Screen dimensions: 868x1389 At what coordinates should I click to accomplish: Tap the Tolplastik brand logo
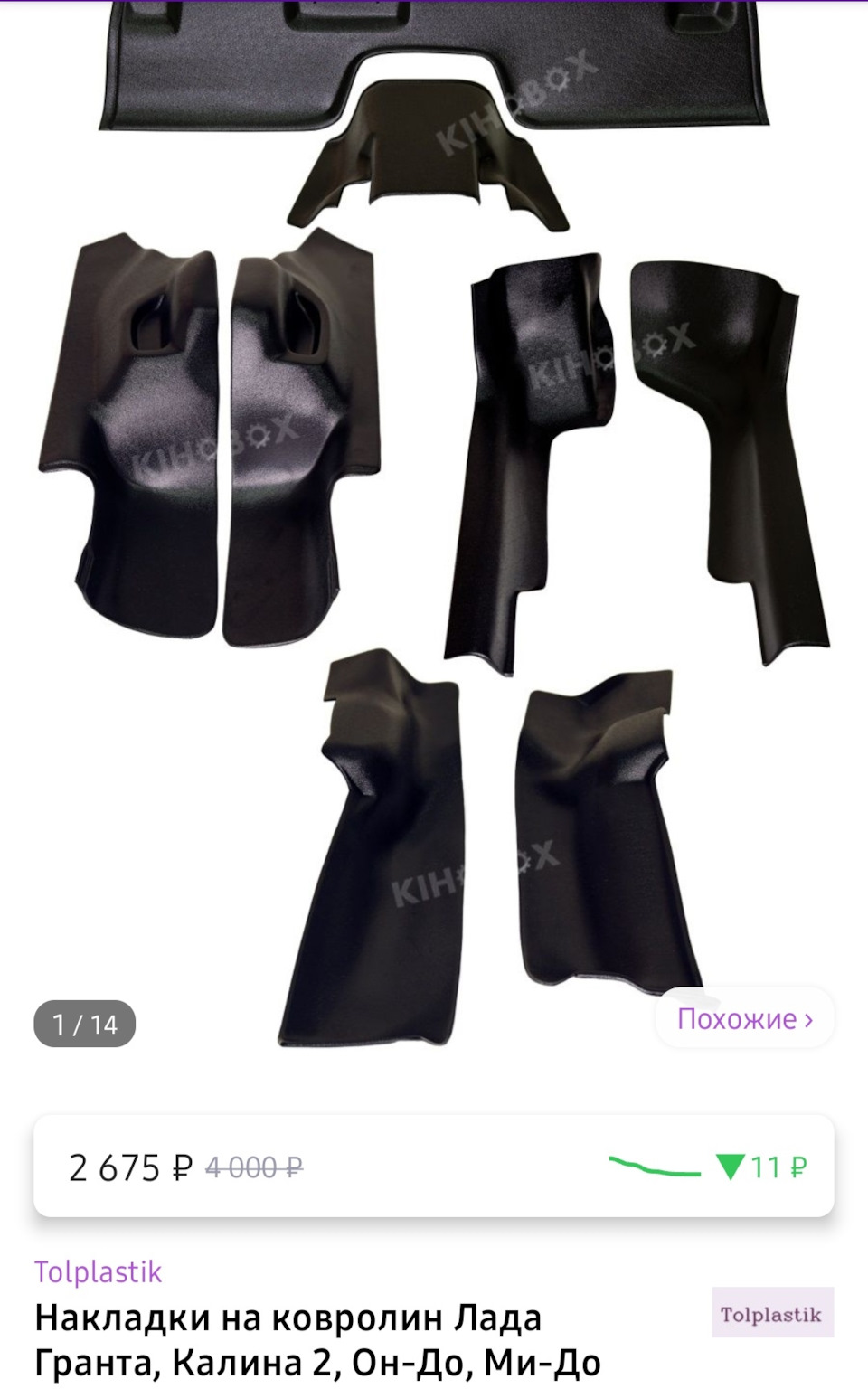click(x=771, y=1313)
